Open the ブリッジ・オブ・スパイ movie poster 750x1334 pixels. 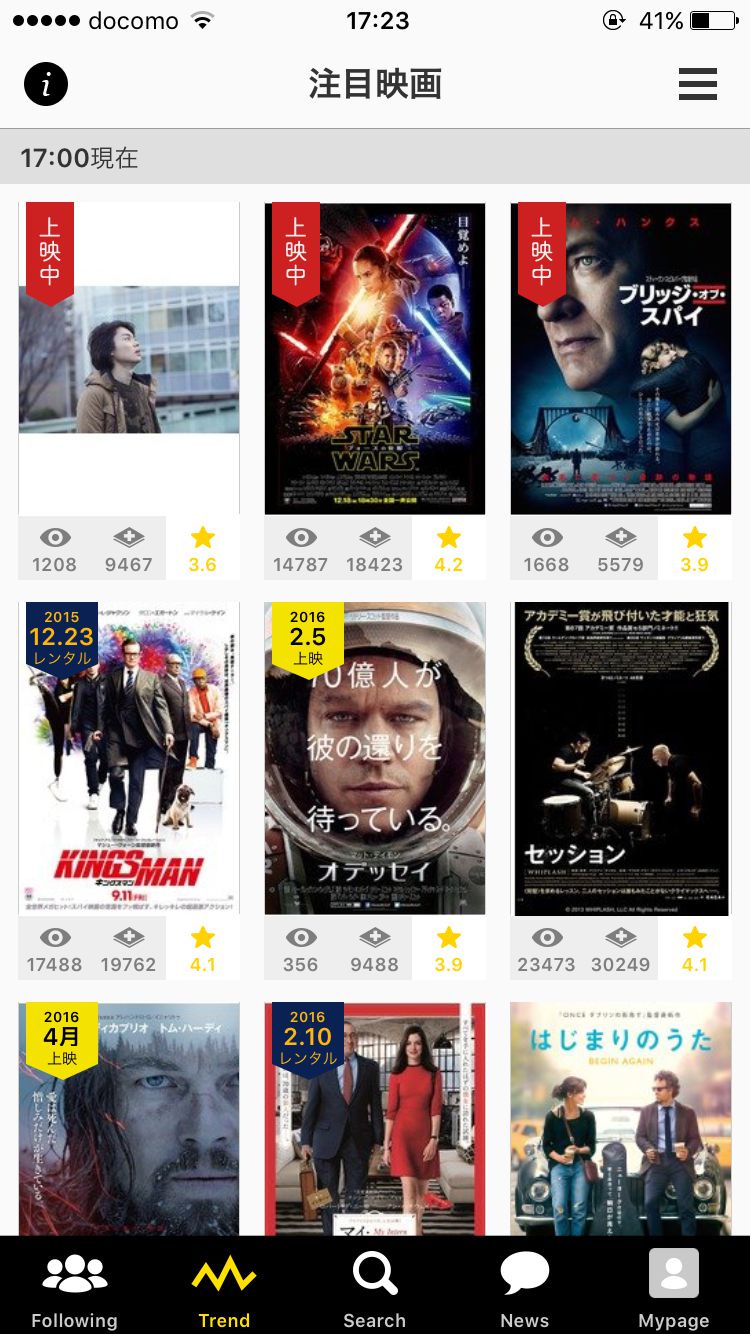click(621, 358)
